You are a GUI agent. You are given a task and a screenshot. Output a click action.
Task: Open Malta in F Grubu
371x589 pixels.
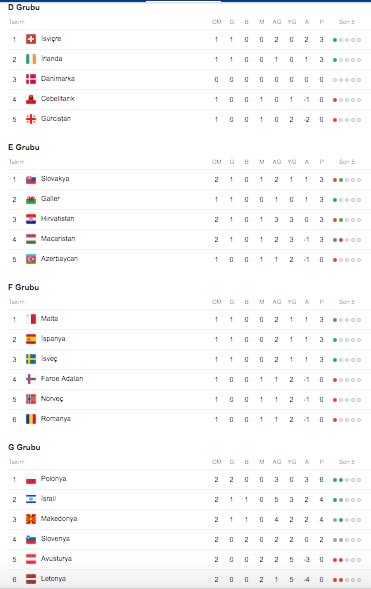tap(189, 320)
